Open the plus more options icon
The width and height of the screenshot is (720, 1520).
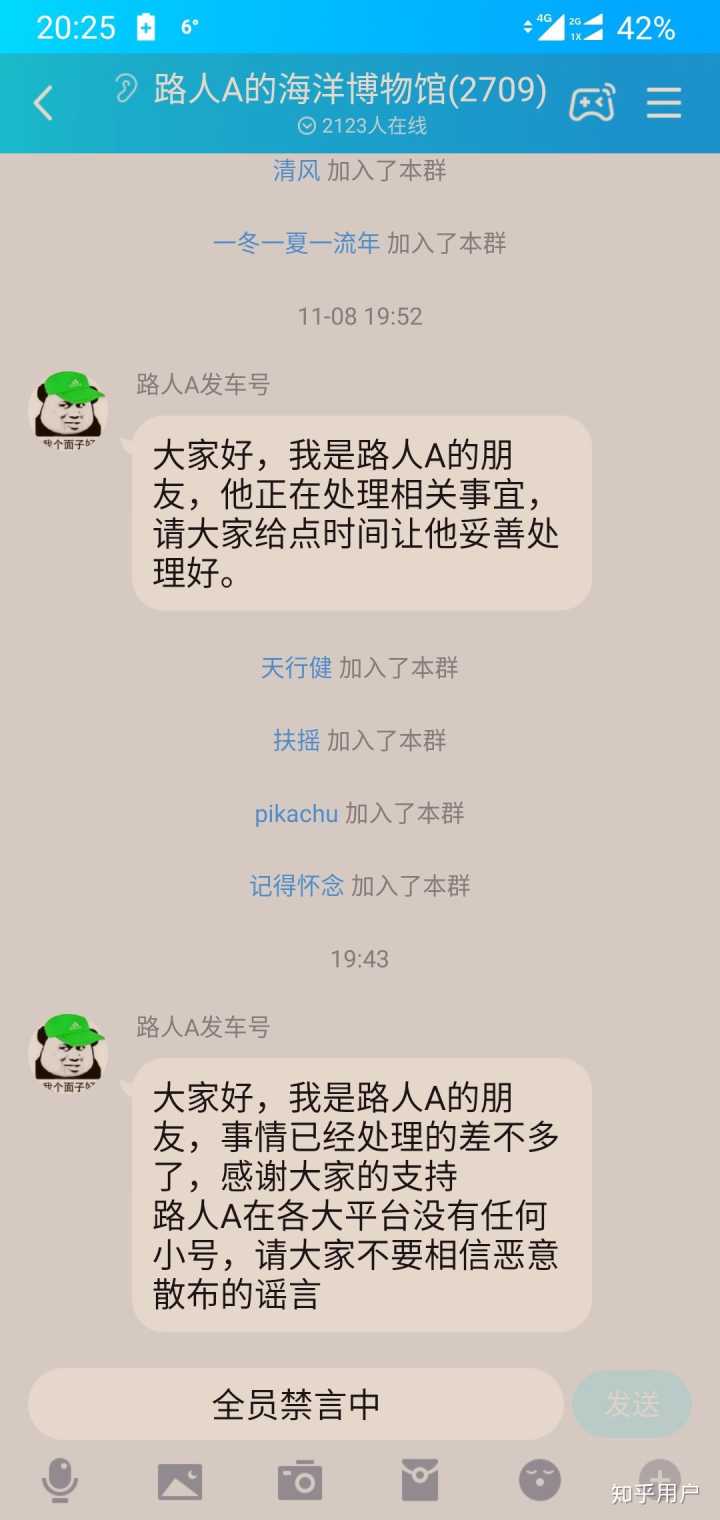659,1478
